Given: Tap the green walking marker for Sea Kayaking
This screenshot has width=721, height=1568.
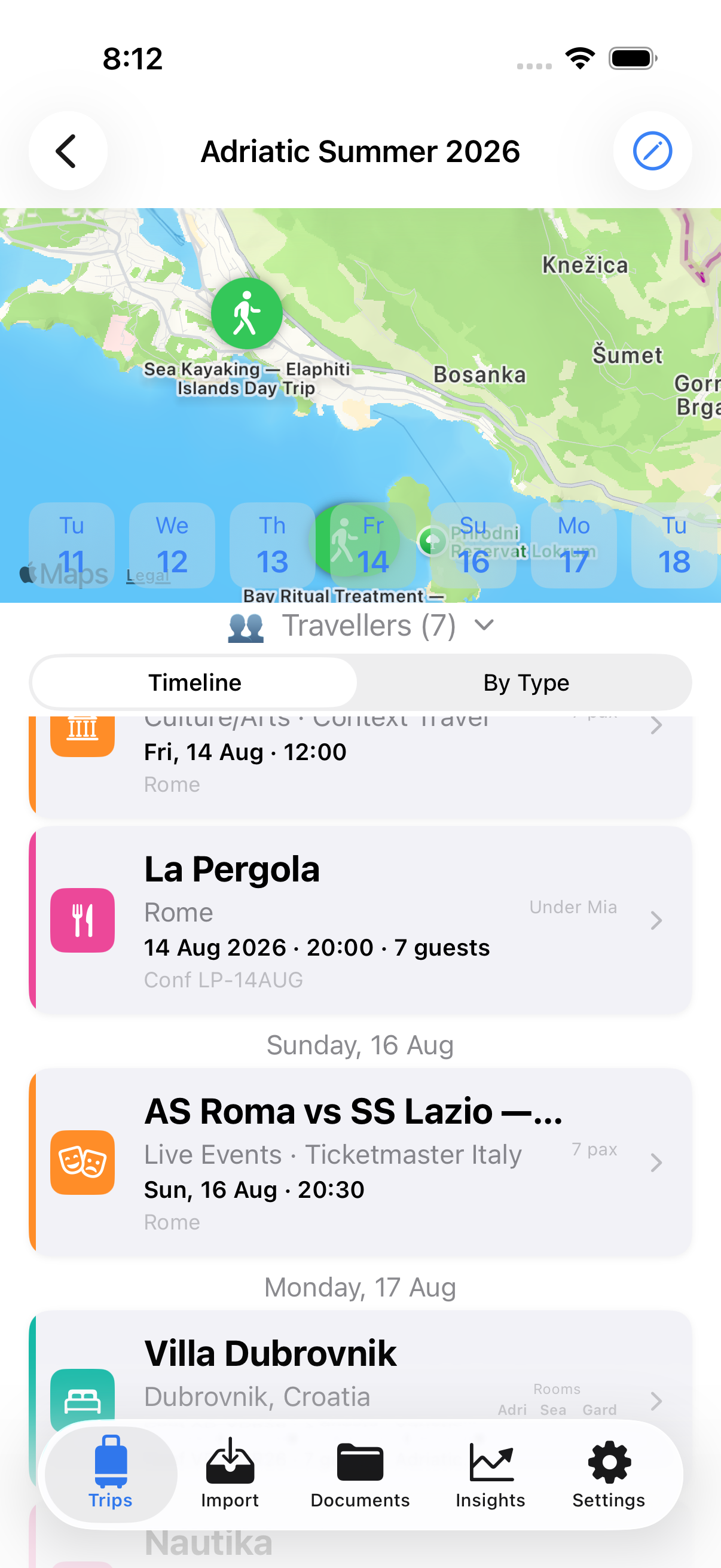Looking at the screenshot, I should pos(247,312).
